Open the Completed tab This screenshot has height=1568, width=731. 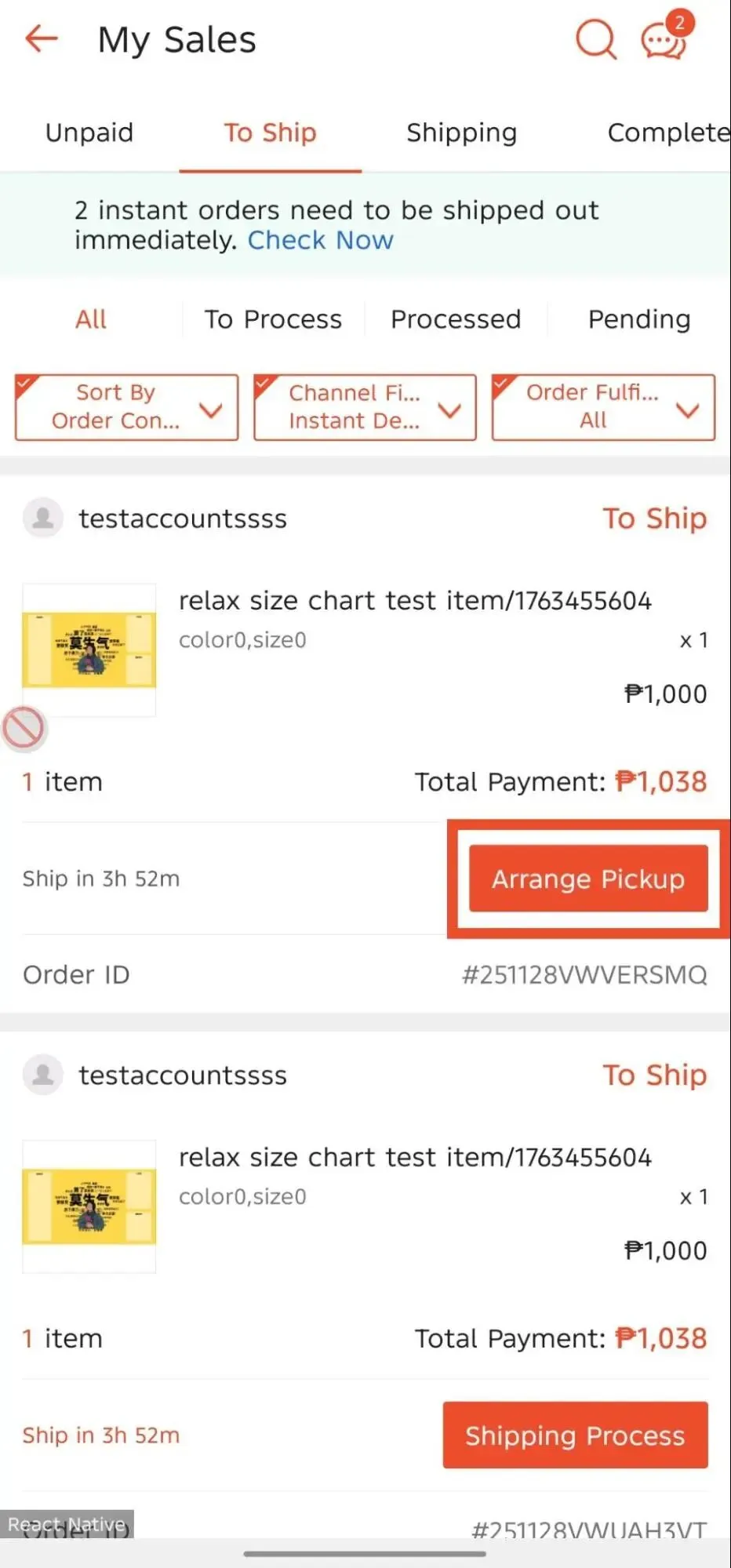[667, 133]
